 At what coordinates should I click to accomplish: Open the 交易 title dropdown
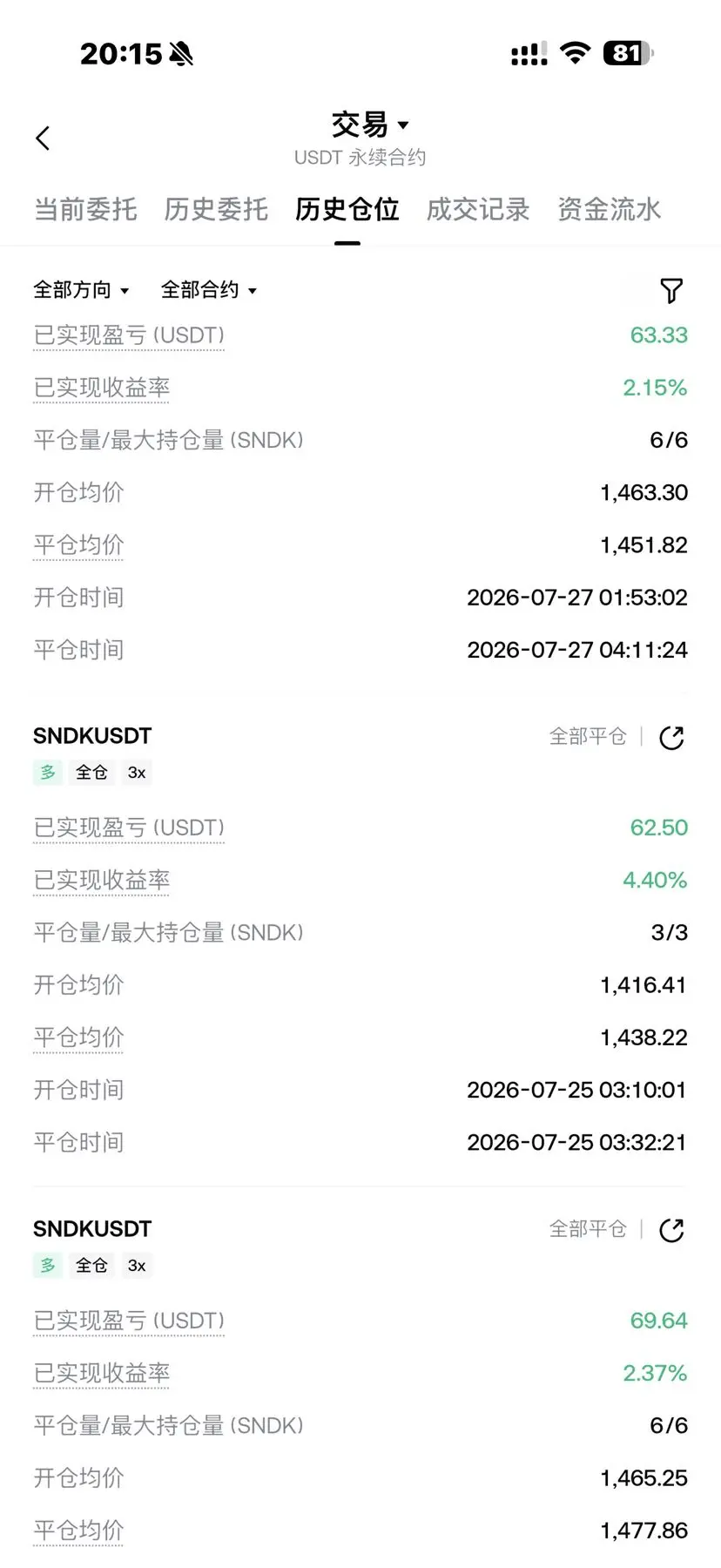369,125
